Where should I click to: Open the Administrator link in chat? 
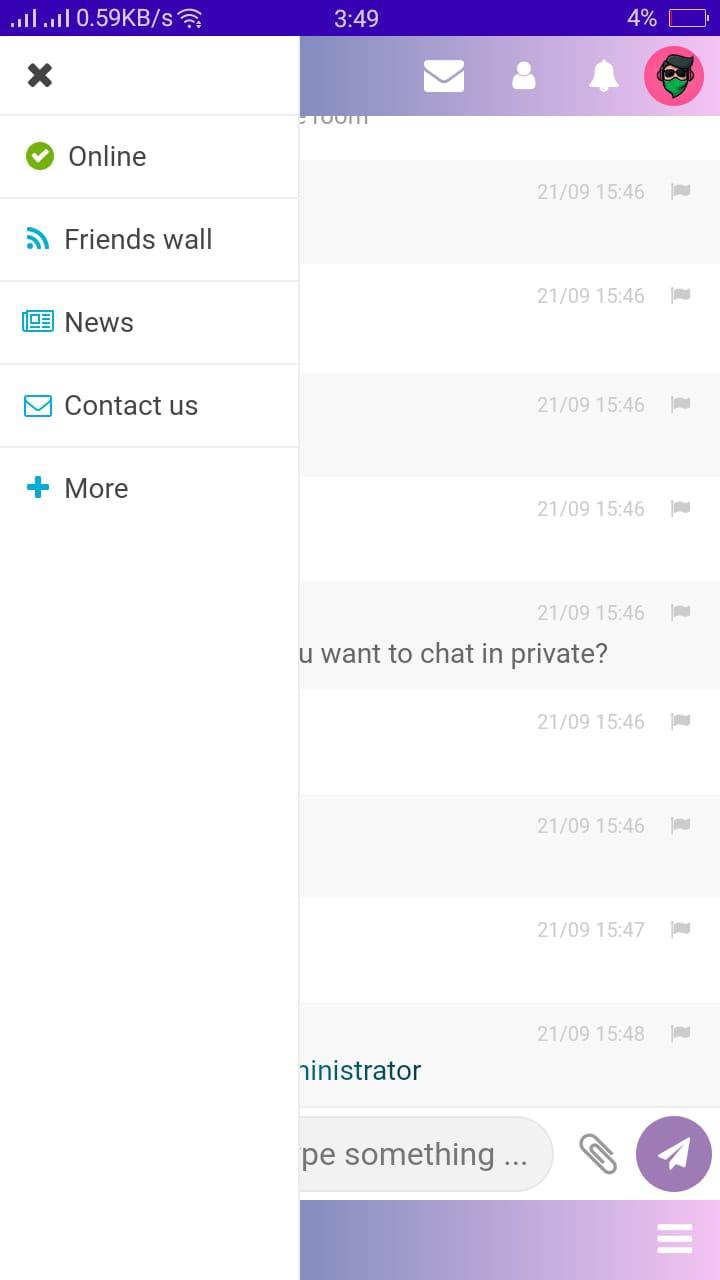click(x=360, y=1070)
